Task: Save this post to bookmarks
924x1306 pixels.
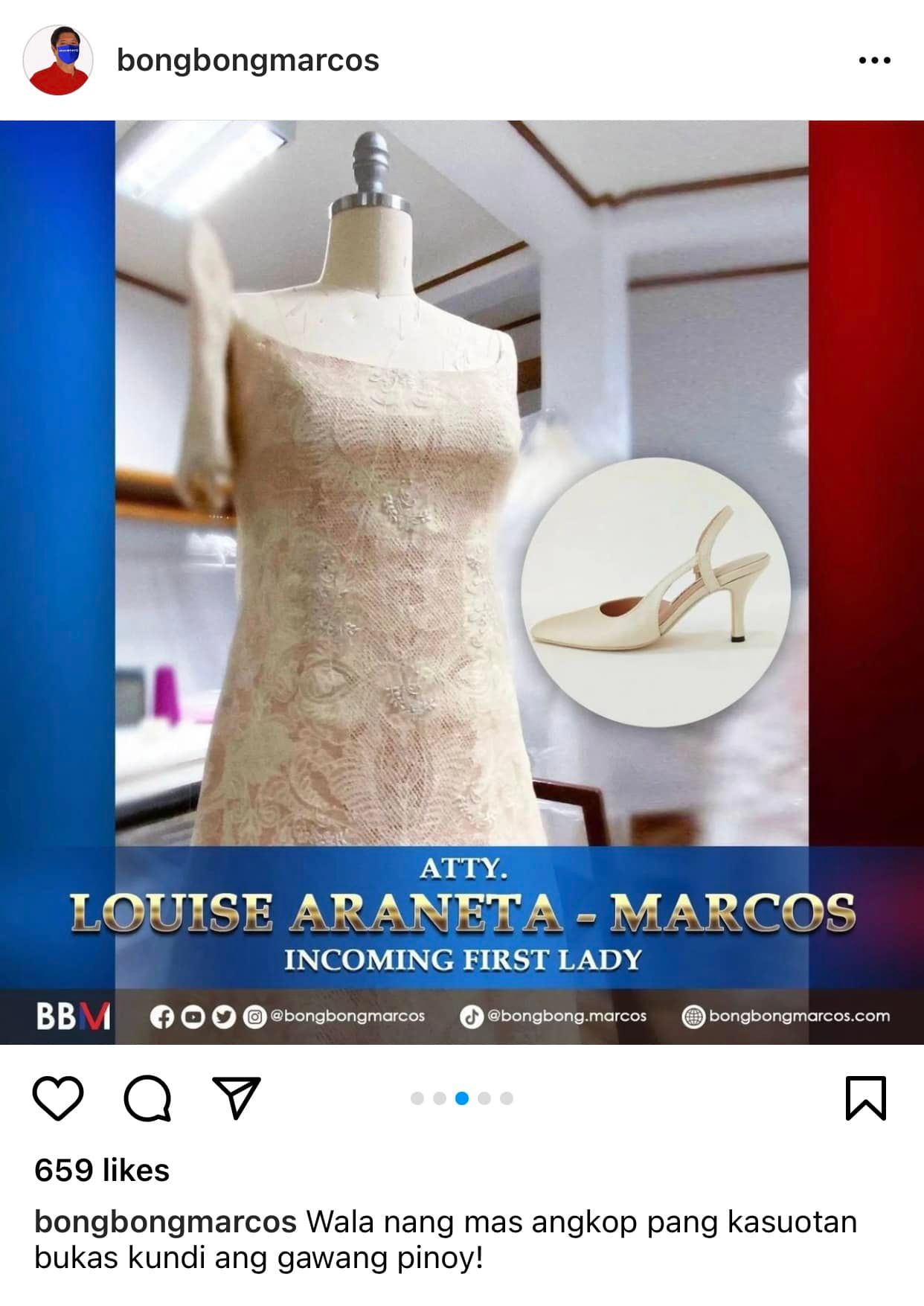Action: pos(865,1098)
